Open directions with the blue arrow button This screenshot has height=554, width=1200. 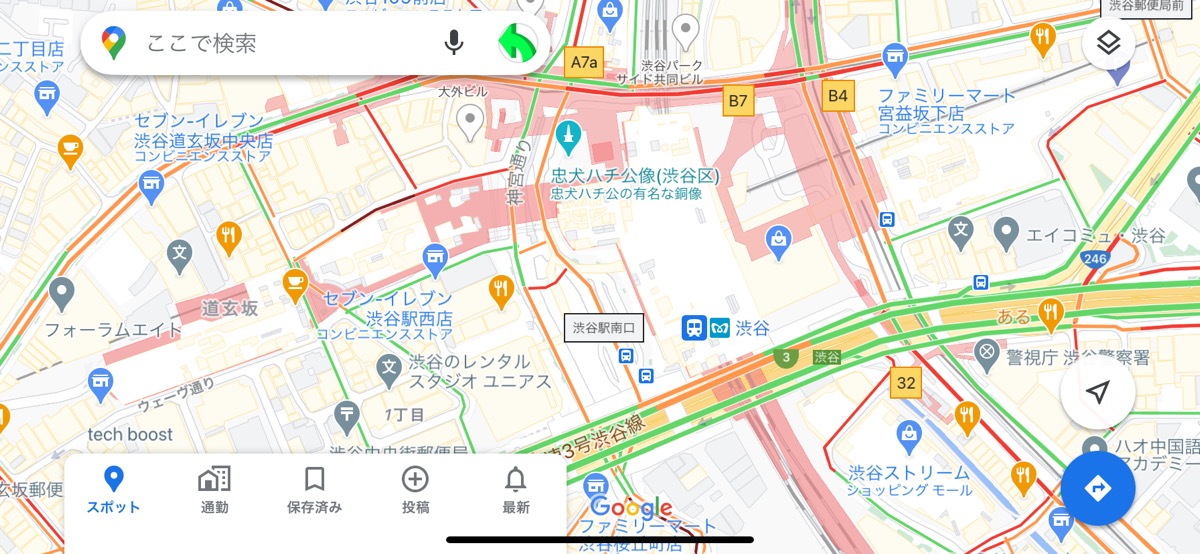[1097, 488]
